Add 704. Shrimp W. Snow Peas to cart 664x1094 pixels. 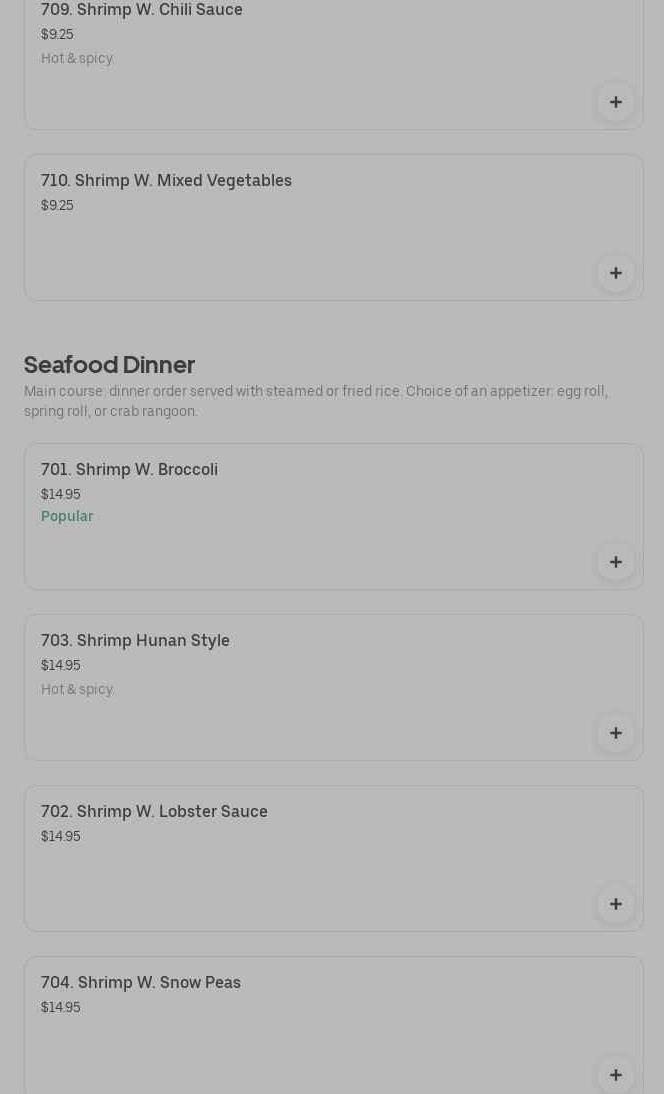tap(615, 1075)
